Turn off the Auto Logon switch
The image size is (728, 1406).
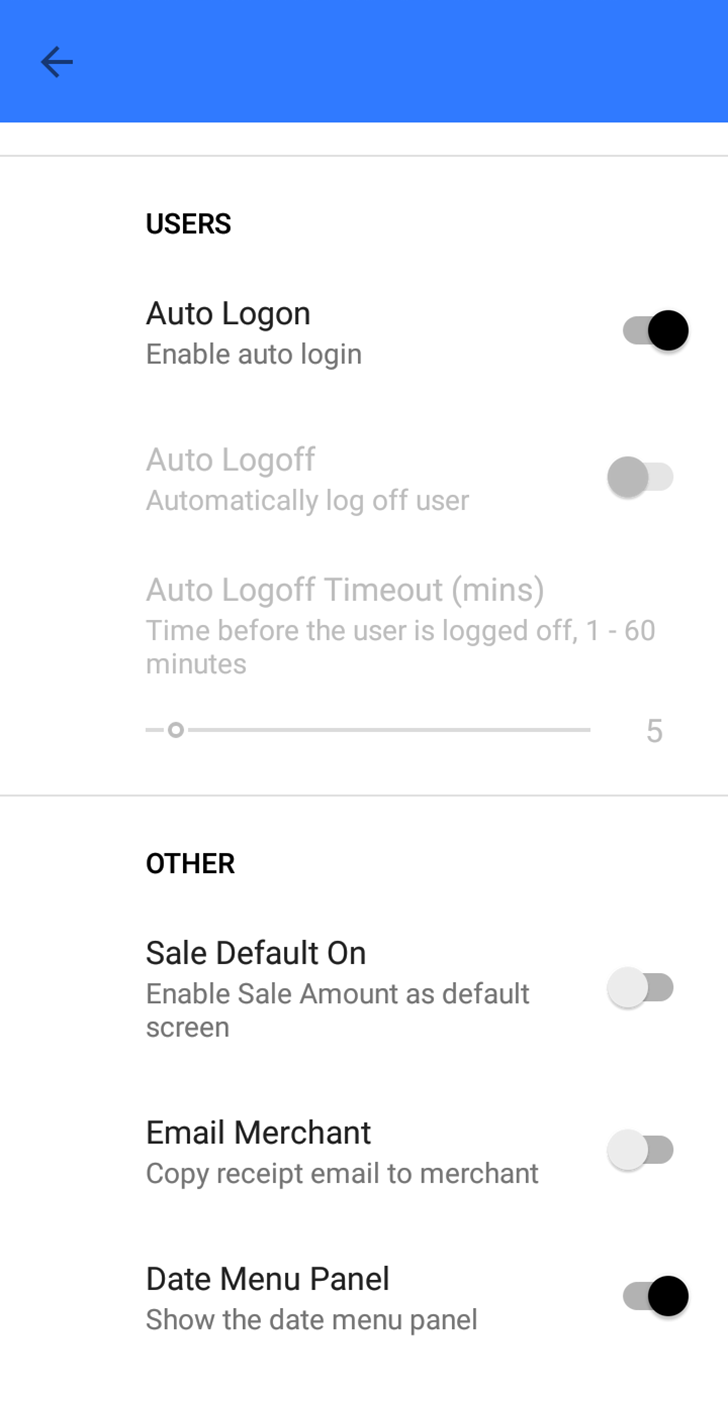tap(655, 331)
